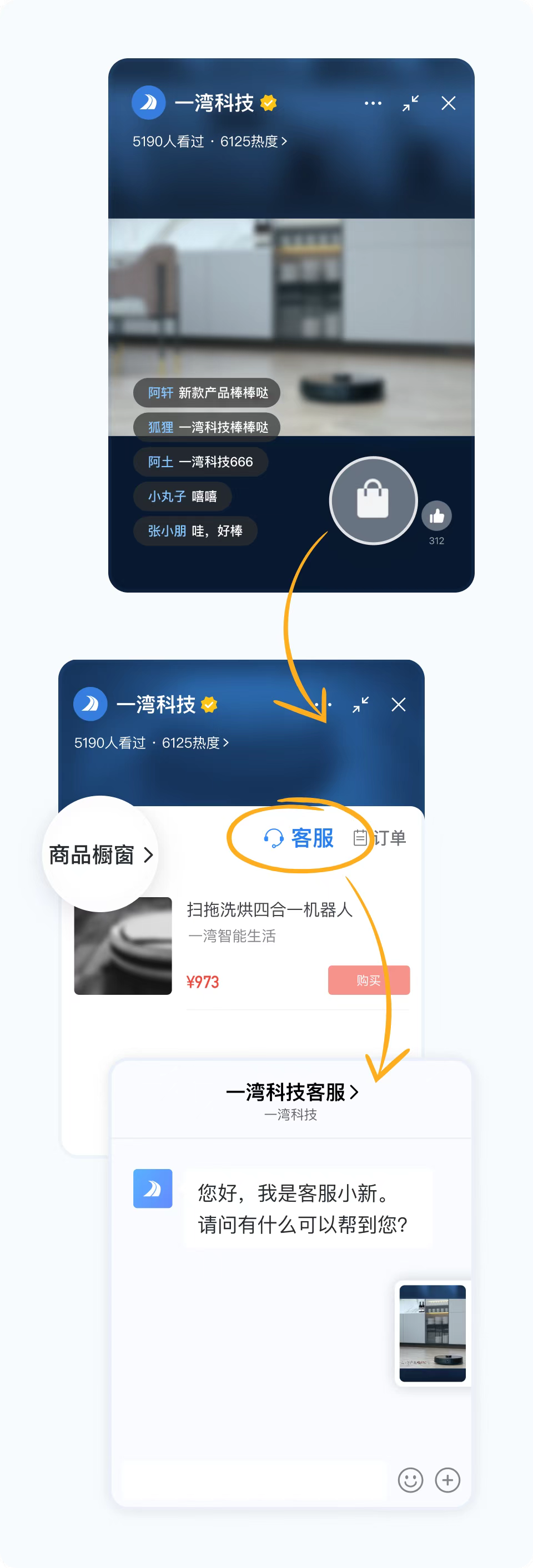Image resolution: width=533 pixels, height=1568 pixels.
Task: Open the emoji picker in the chat
Action: [x=410, y=1480]
